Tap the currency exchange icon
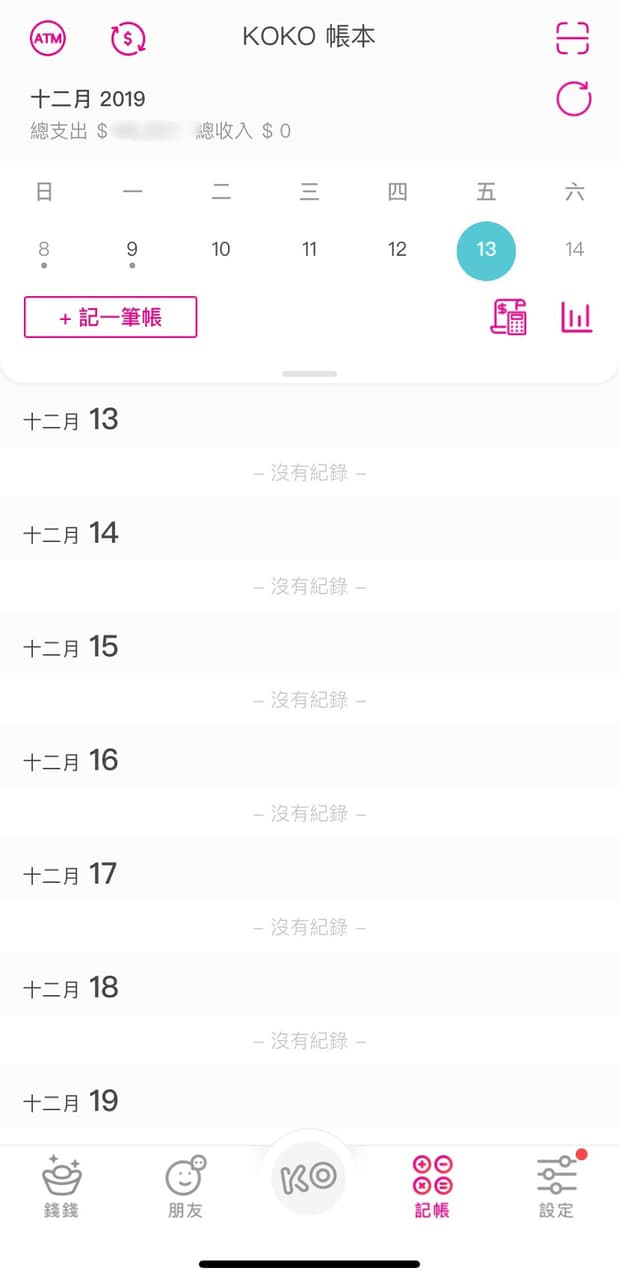 pos(128,38)
